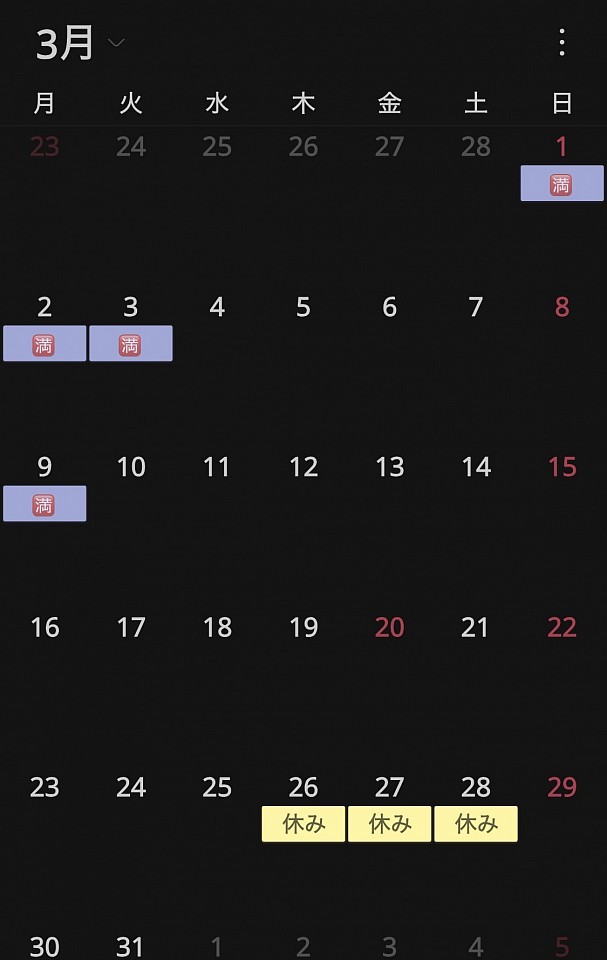Select March 31 in the calendar
Screen dimensions: 607x960
(131, 945)
